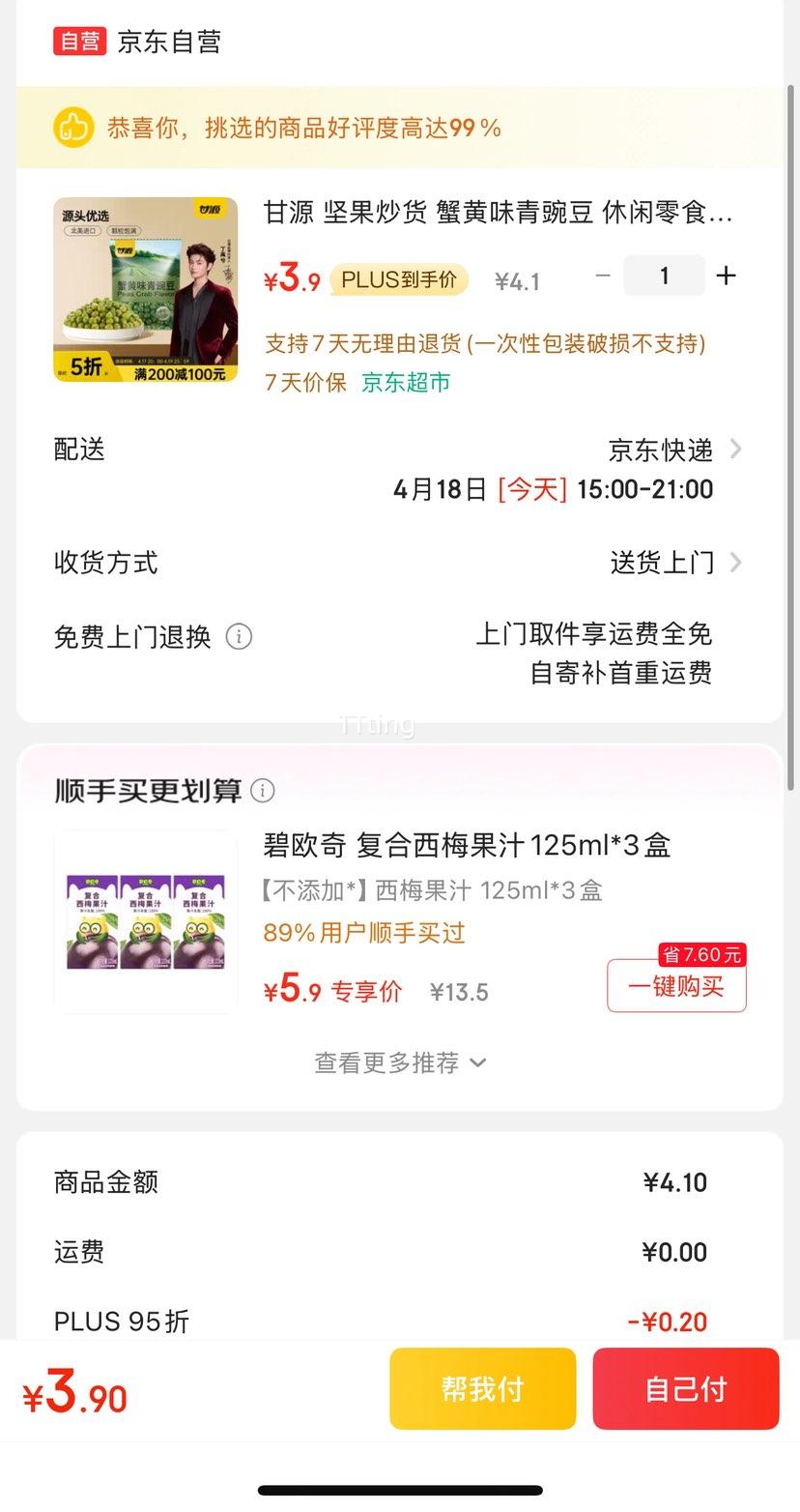Click the 甘源 green peas product thumbnail
Viewport: 800px width, 1512px height.
pos(145,290)
